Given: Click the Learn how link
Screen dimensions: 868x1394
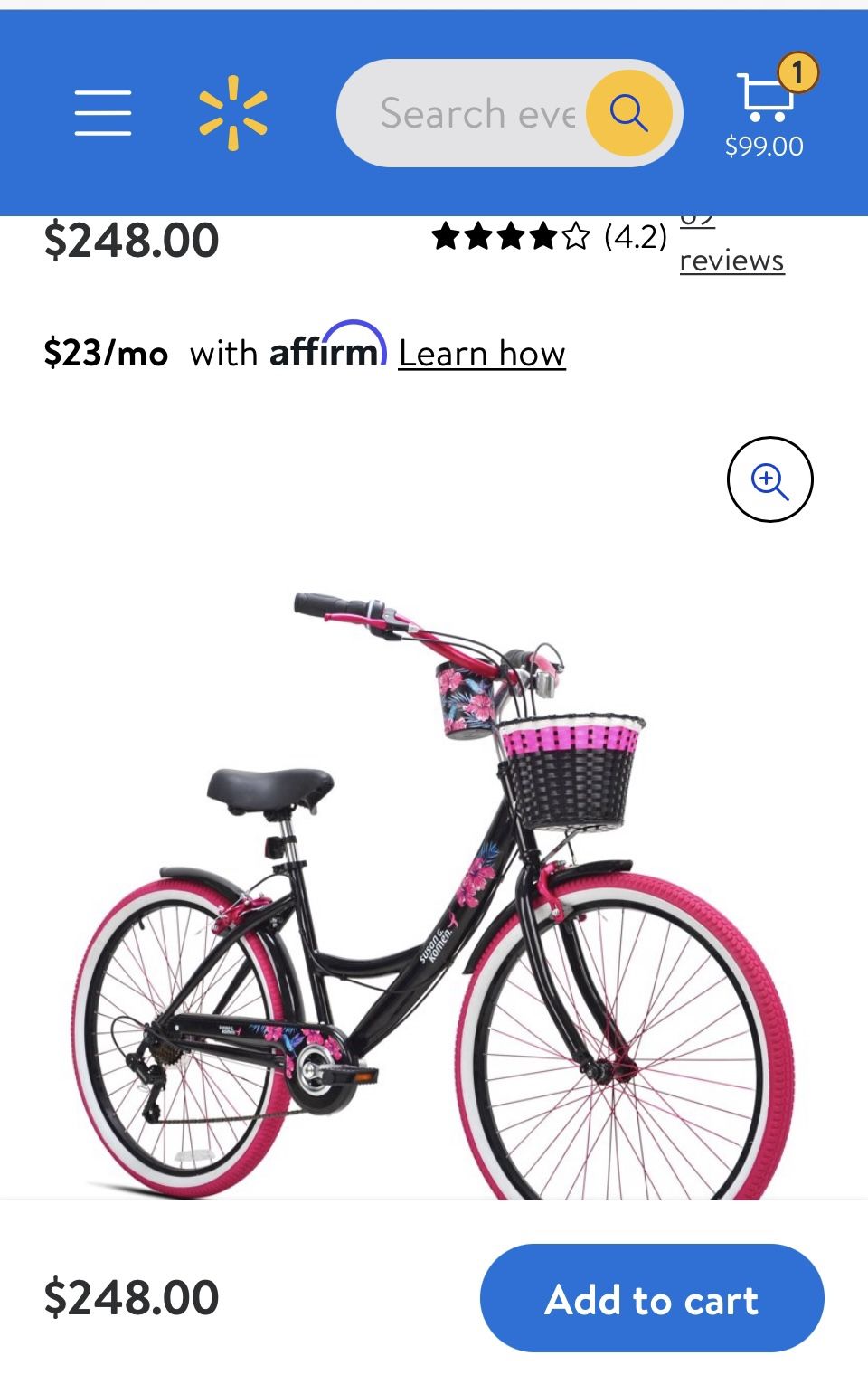Looking at the screenshot, I should [480, 354].
